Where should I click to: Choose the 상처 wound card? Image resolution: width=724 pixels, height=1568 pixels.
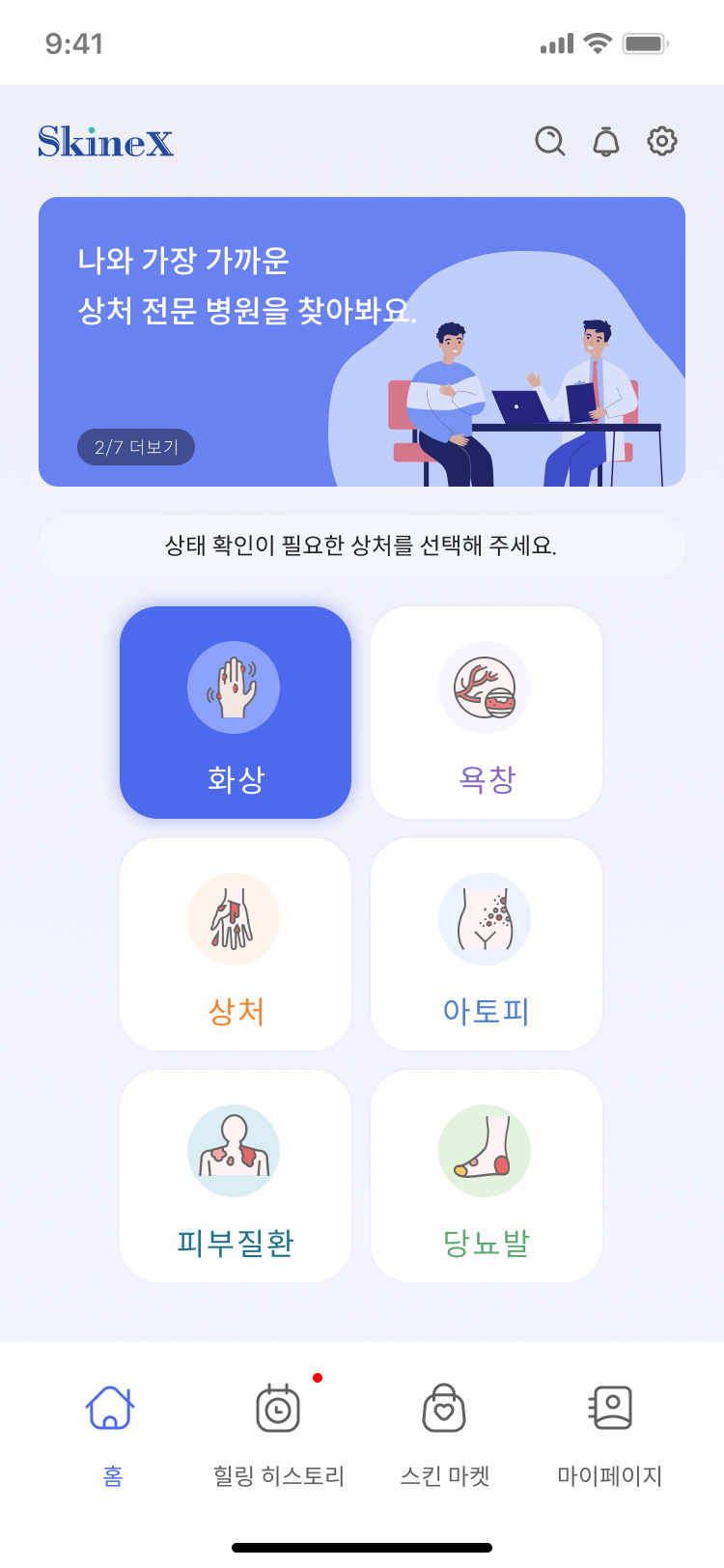pyautogui.click(x=236, y=944)
